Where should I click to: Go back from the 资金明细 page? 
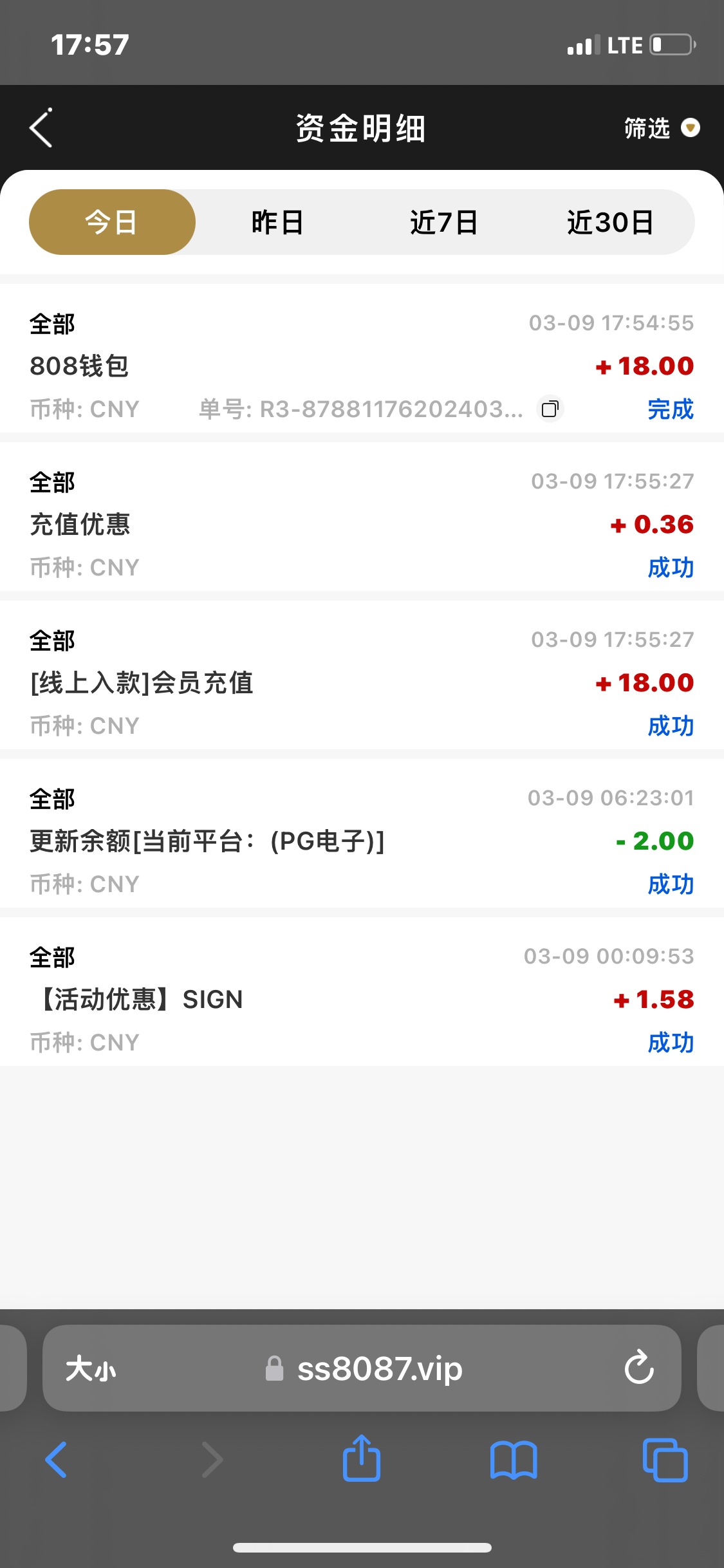point(41,128)
